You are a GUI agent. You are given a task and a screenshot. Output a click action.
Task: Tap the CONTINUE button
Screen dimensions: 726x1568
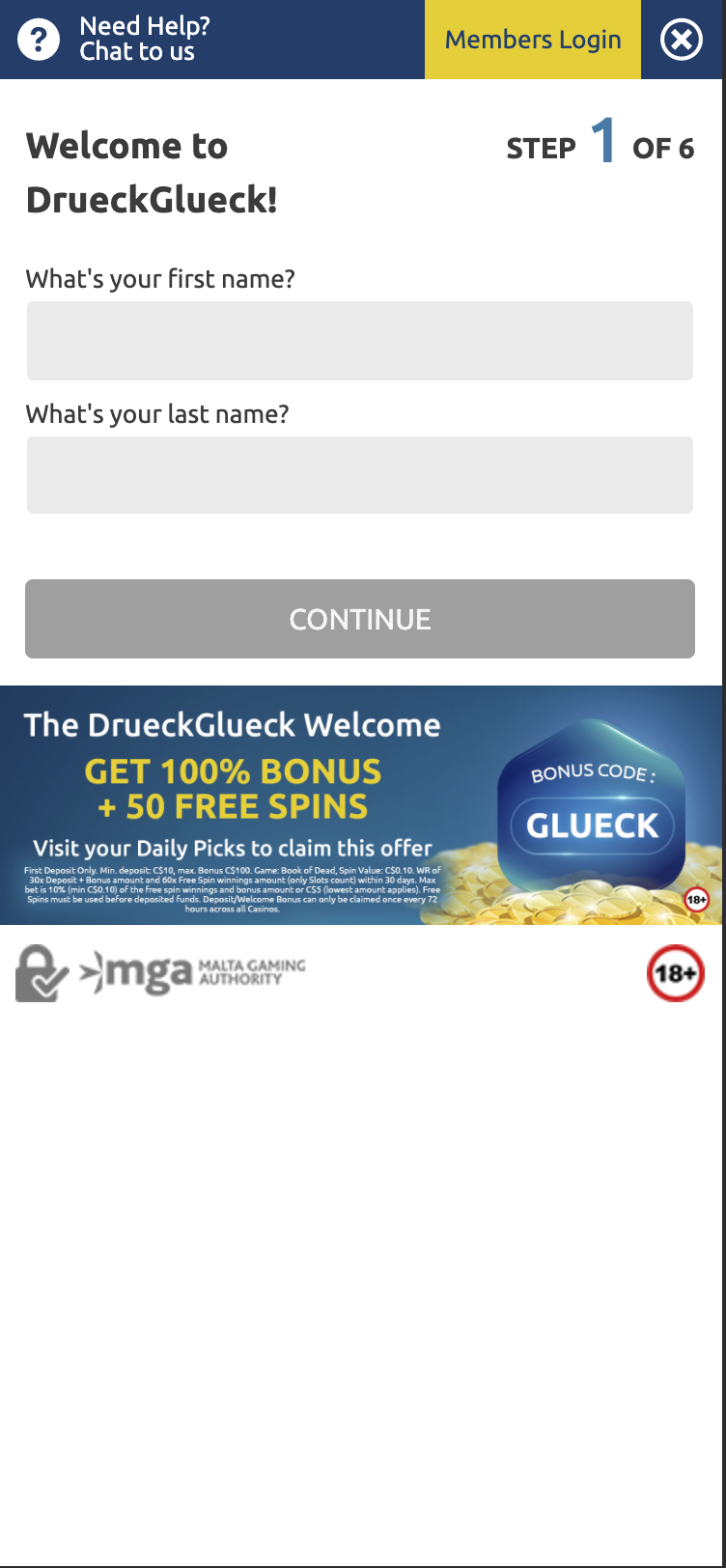tap(360, 619)
